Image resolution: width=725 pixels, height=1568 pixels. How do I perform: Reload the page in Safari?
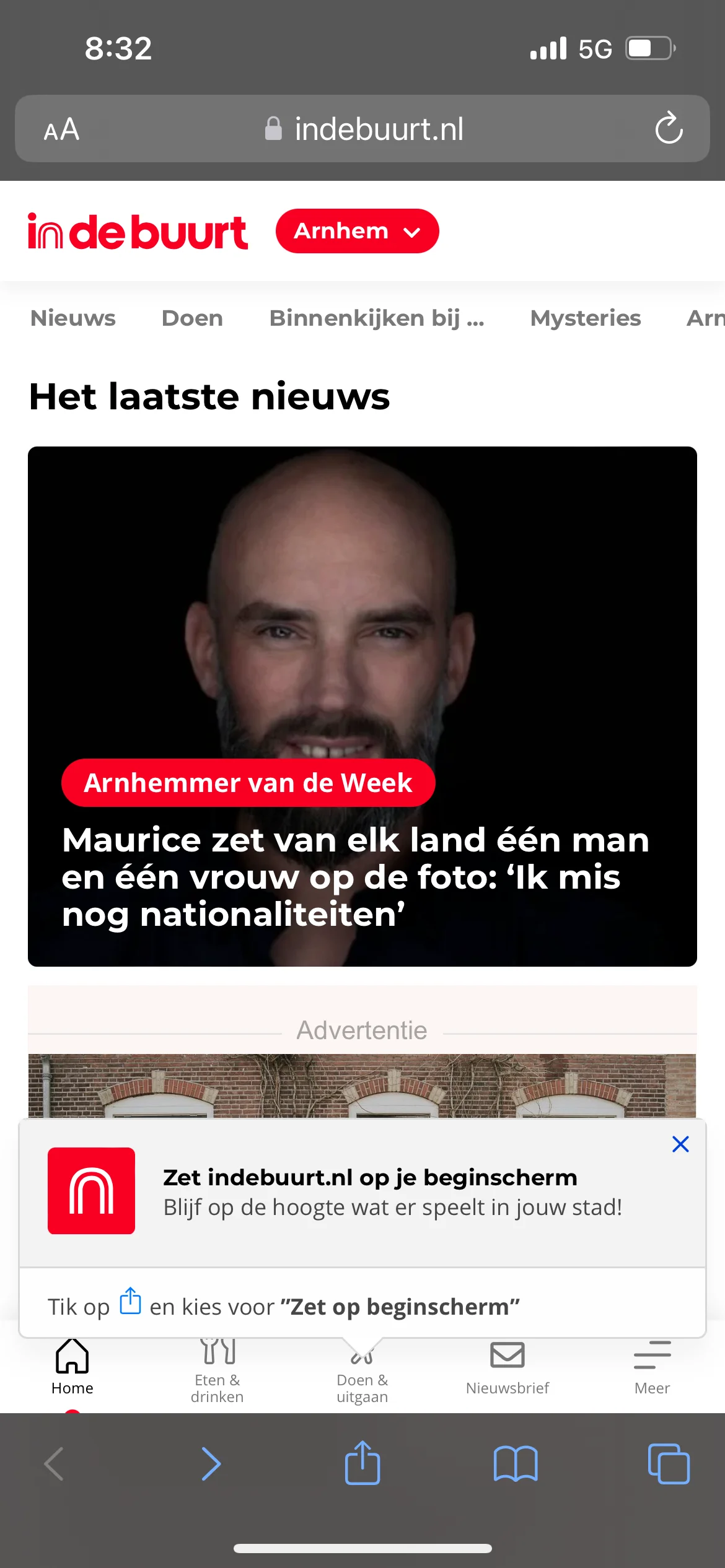pos(669,129)
